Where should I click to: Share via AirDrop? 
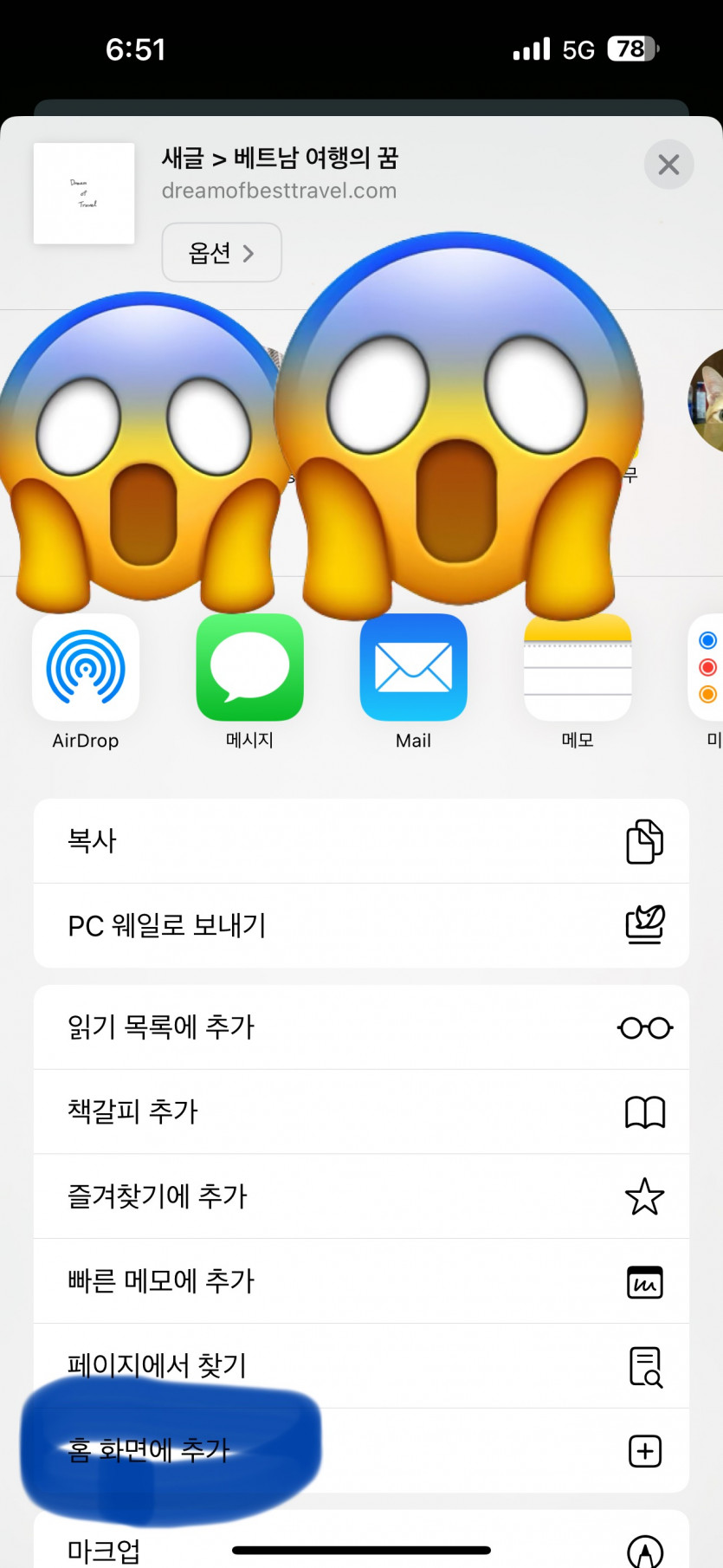(86, 669)
